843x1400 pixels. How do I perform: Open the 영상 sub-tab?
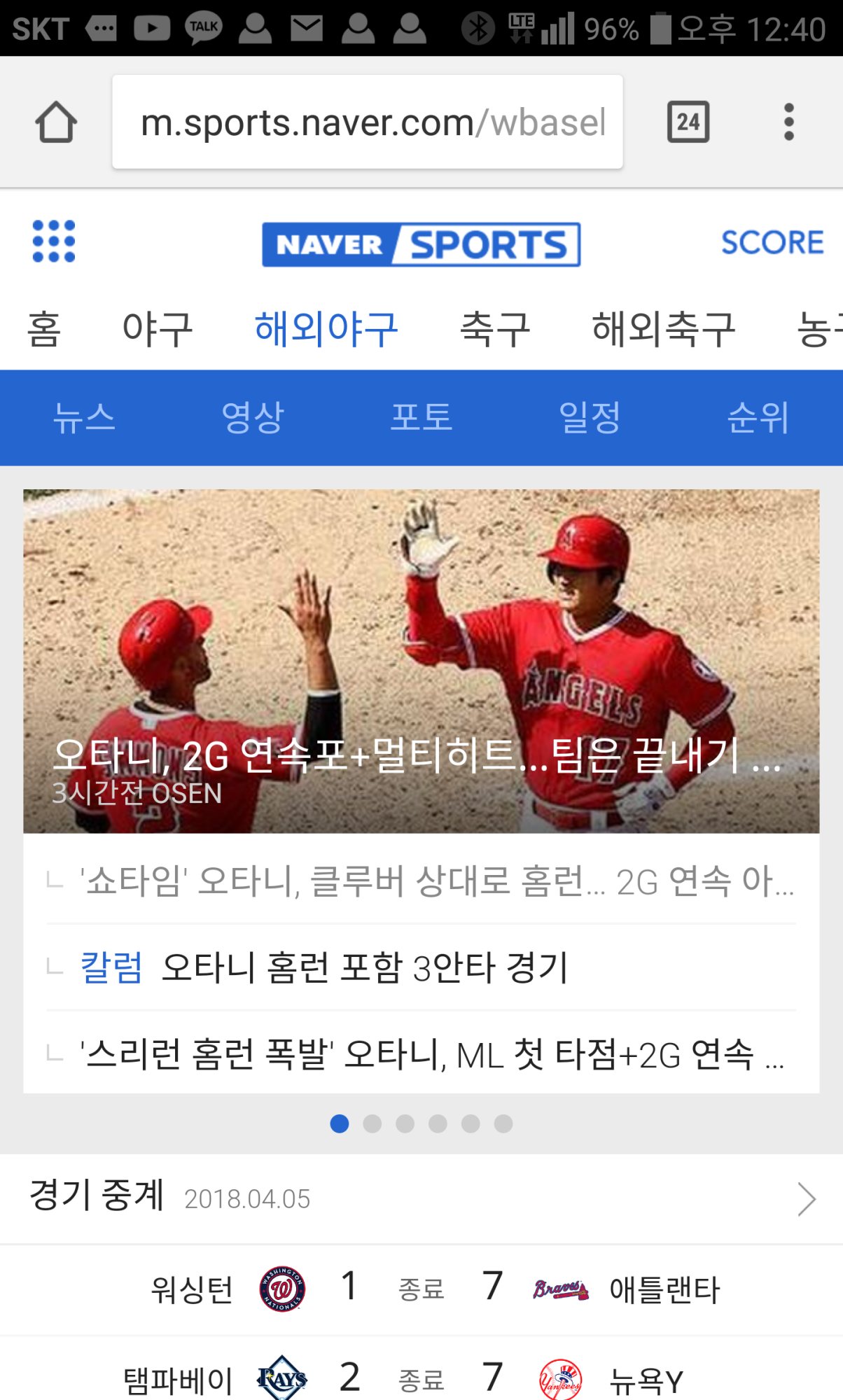[x=253, y=418]
